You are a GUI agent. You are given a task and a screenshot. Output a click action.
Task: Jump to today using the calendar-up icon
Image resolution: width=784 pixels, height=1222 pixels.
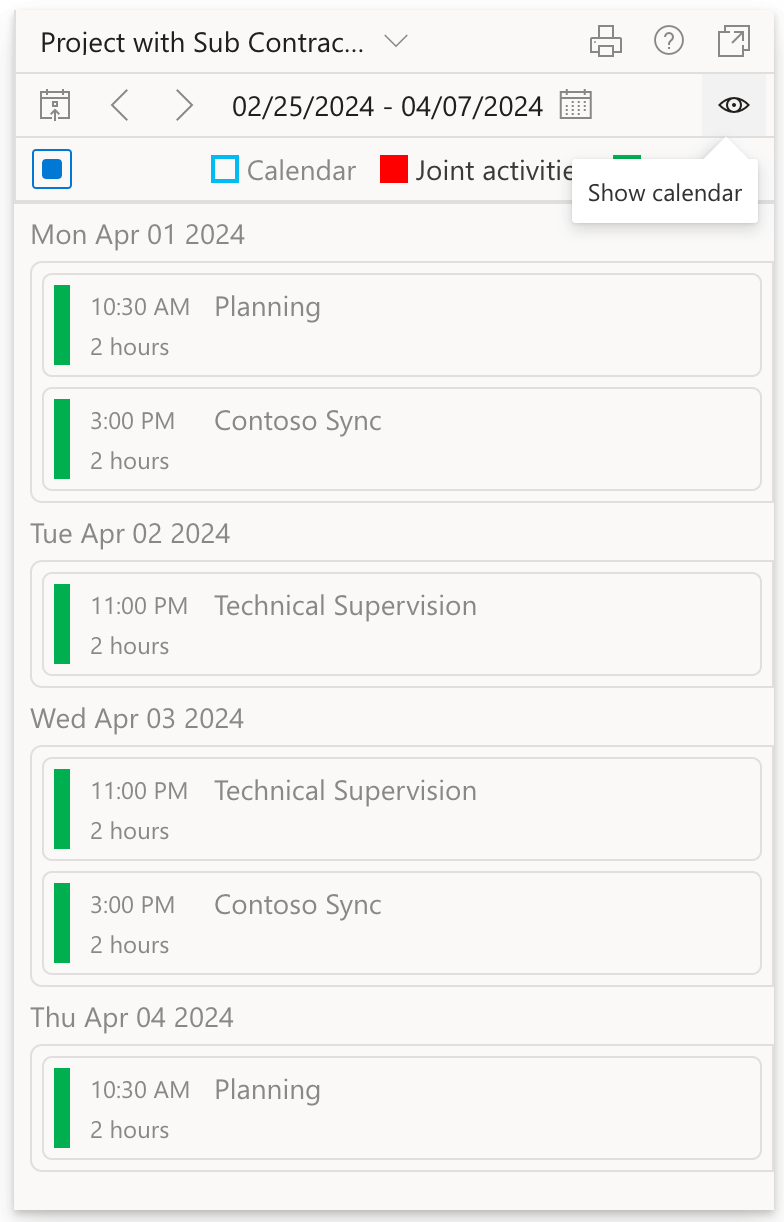point(55,105)
